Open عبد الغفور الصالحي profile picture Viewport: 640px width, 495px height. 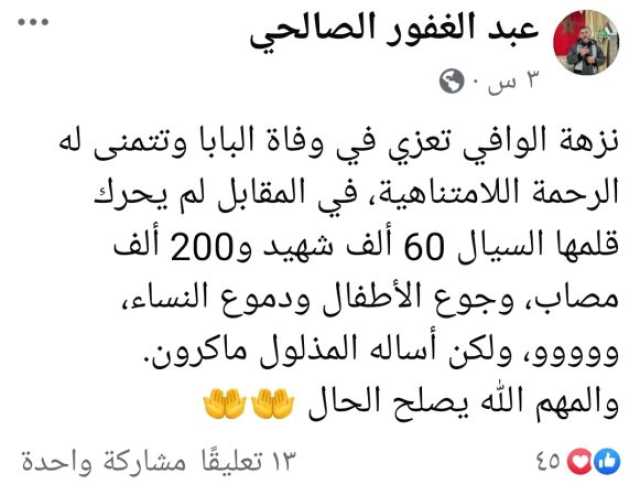(x=592, y=42)
